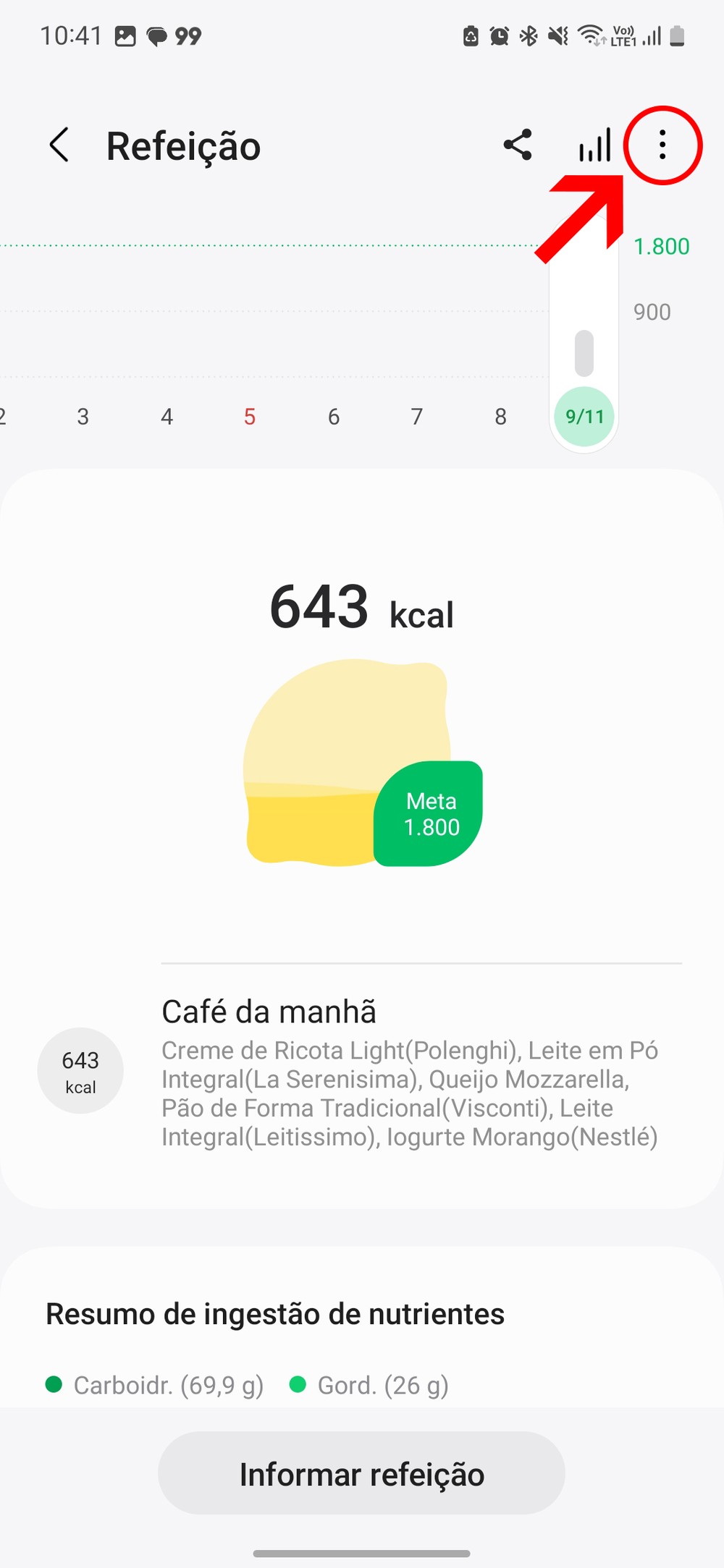Open the Meta 1.800 calorie goal
724x1568 pixels.
[429, 814]
